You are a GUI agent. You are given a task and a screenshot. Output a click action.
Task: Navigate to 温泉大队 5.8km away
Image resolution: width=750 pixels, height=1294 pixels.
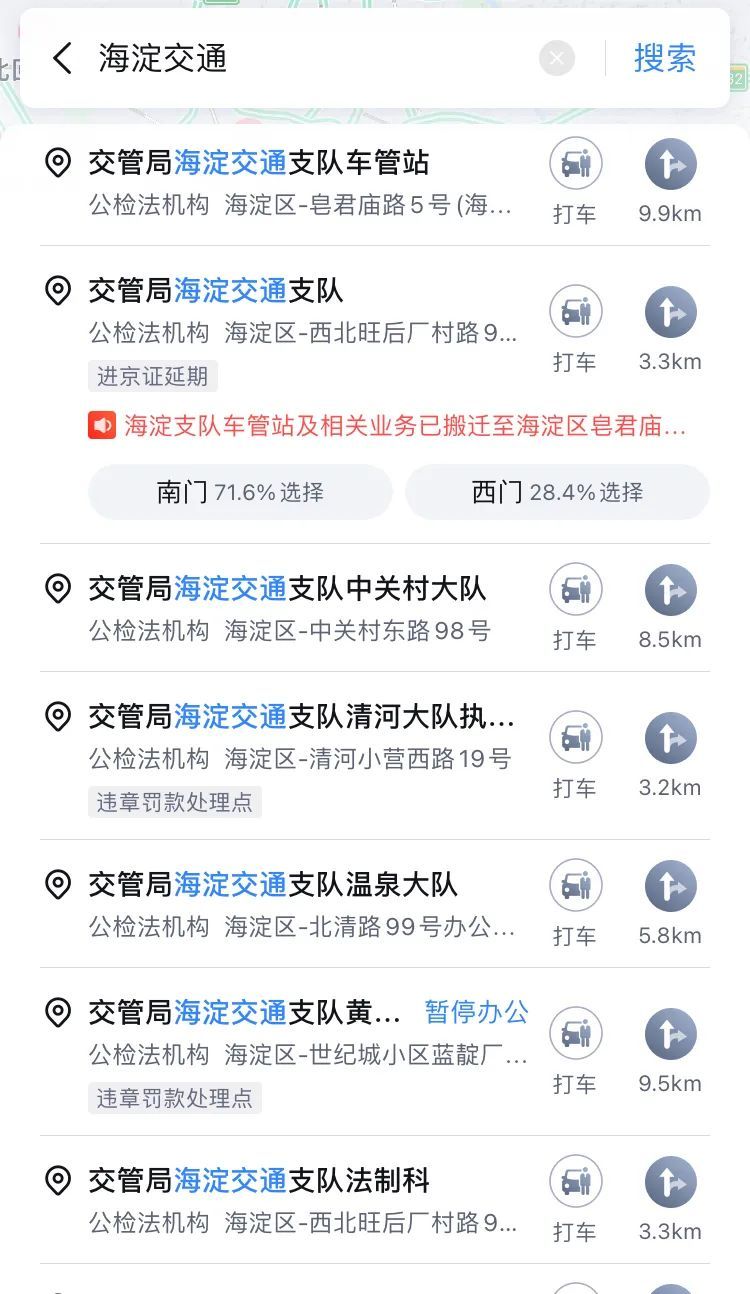[x=670, y=903]
